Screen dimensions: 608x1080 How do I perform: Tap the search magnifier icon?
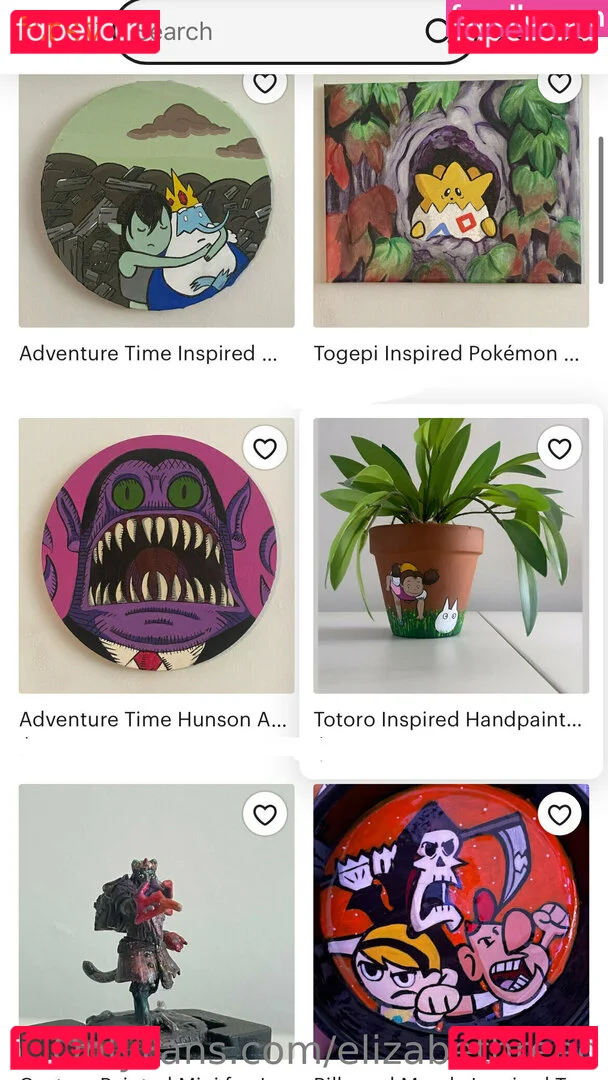437,32
